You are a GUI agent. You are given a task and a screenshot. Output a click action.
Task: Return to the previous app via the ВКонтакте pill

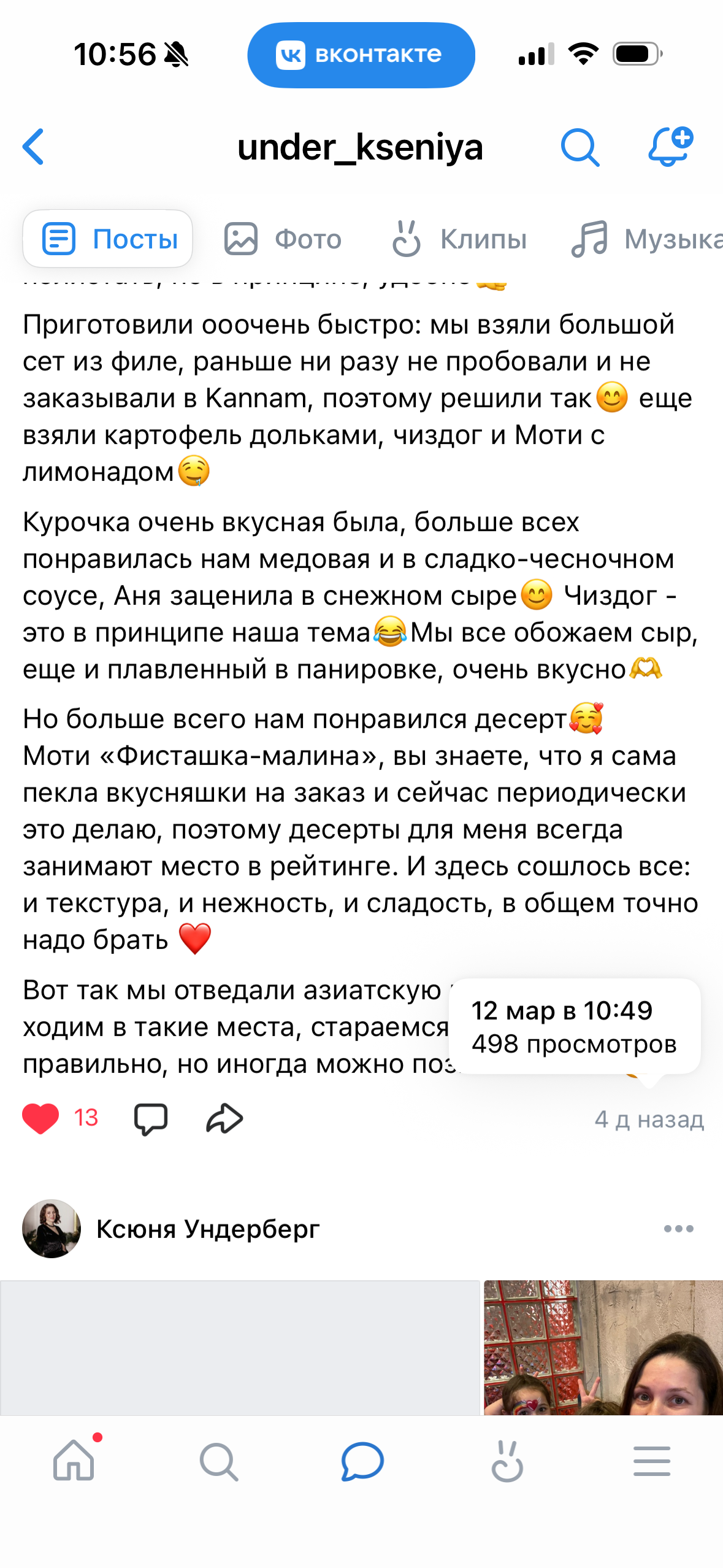[361, 55]
